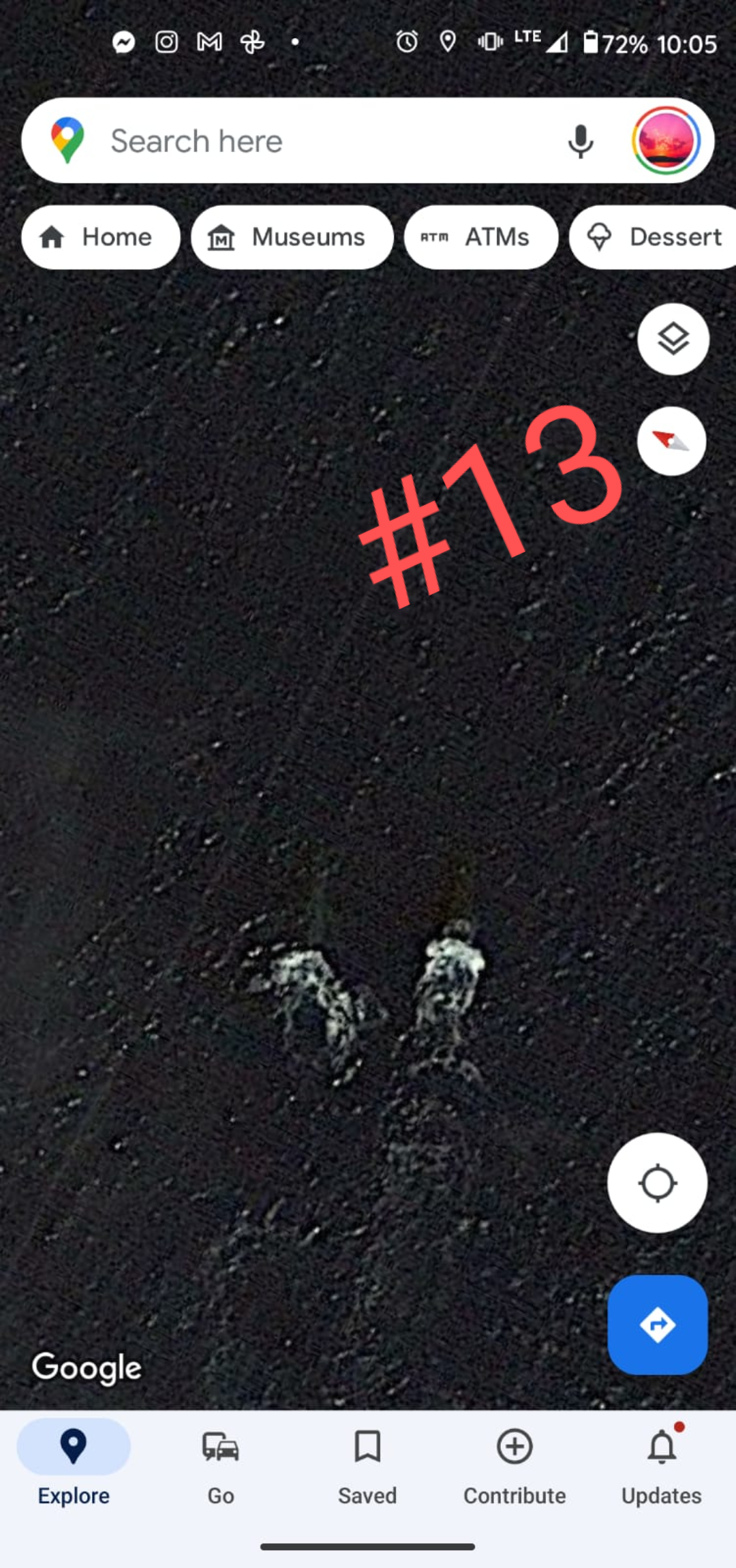
Task: Start voice search with the microphone
Action: 580,141
